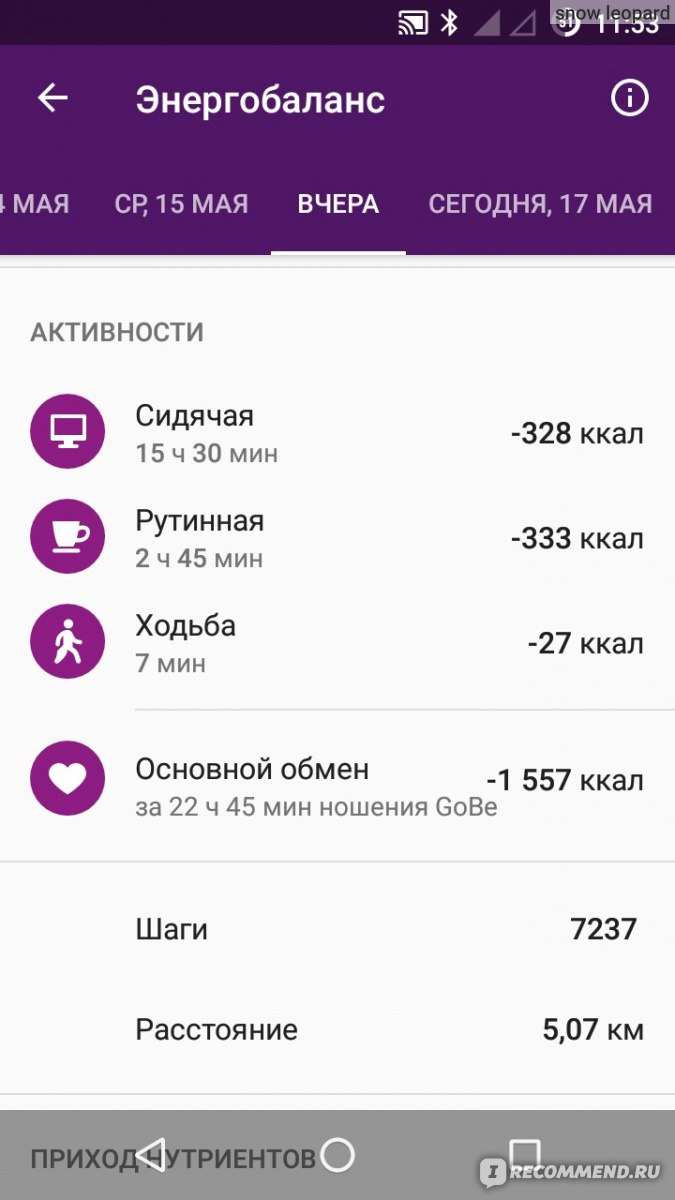Image resolution: width=675 pixels, height=1200 pixels.
Task: Go back from the Энергобаланс screen
Action: tap(52, 98)
